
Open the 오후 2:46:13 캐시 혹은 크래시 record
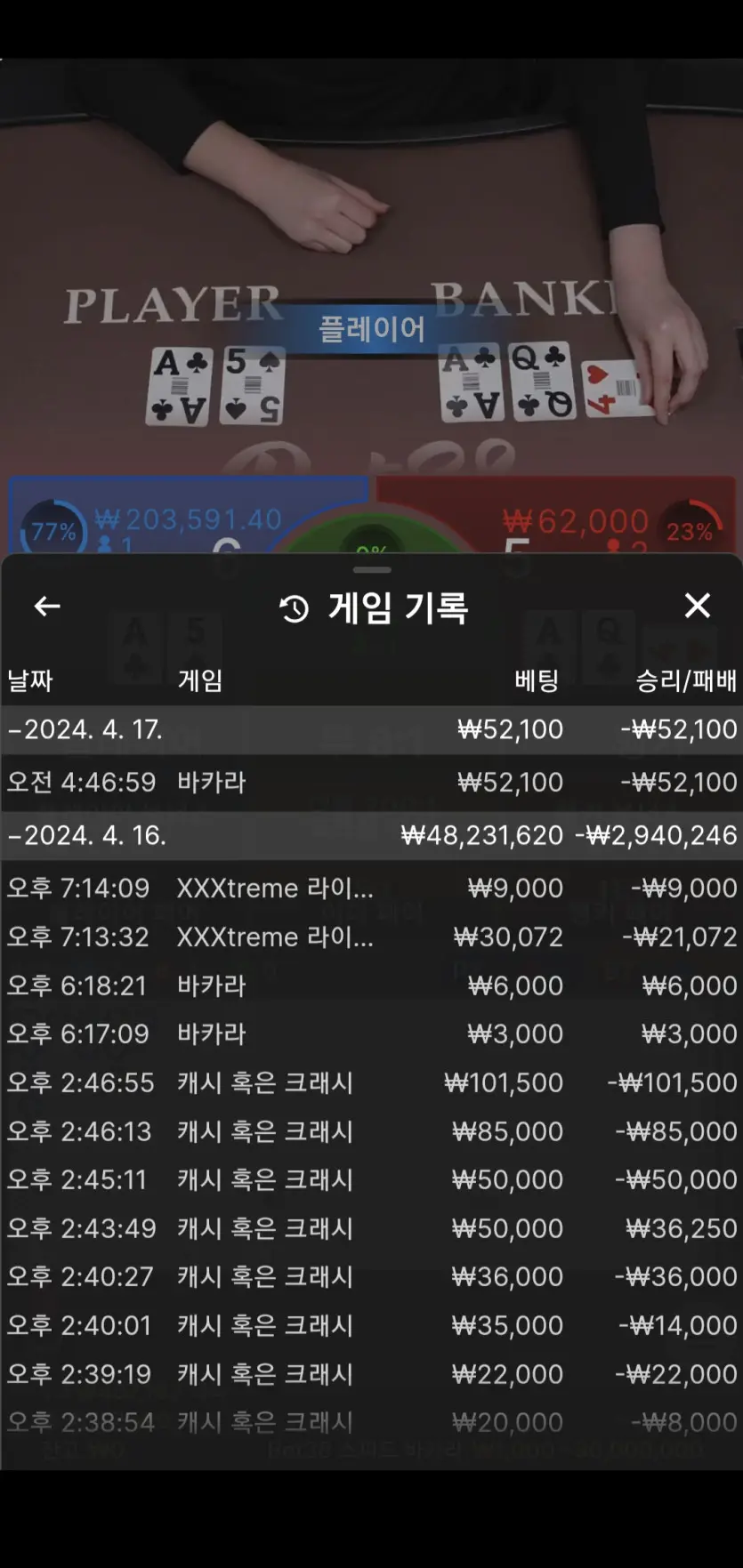coord(372,1131)
